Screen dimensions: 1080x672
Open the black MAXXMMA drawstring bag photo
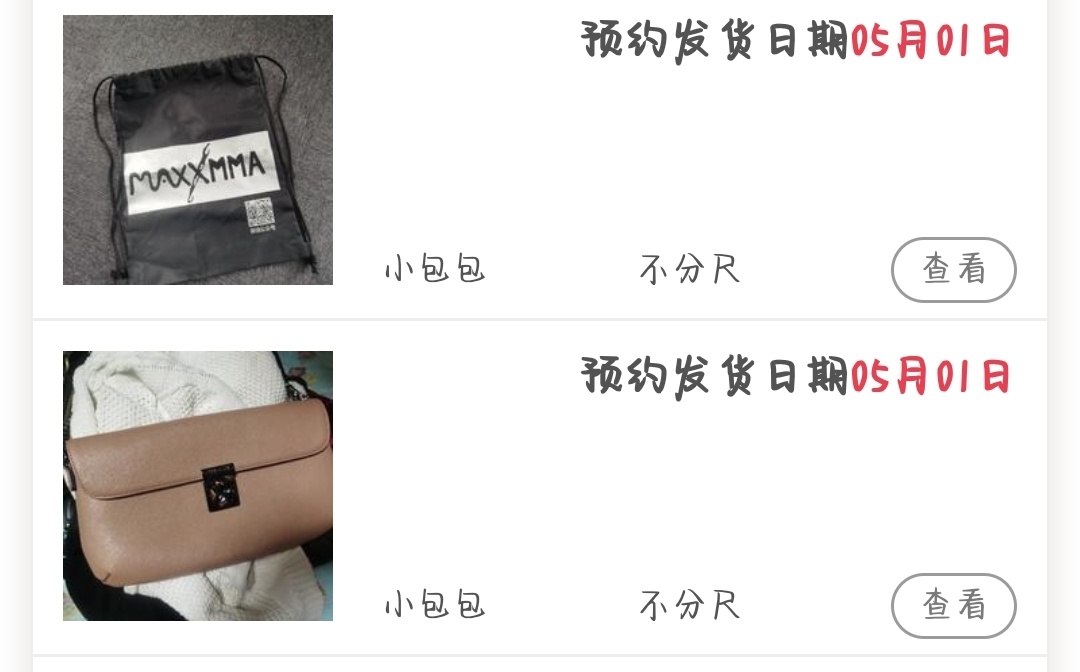198,150
